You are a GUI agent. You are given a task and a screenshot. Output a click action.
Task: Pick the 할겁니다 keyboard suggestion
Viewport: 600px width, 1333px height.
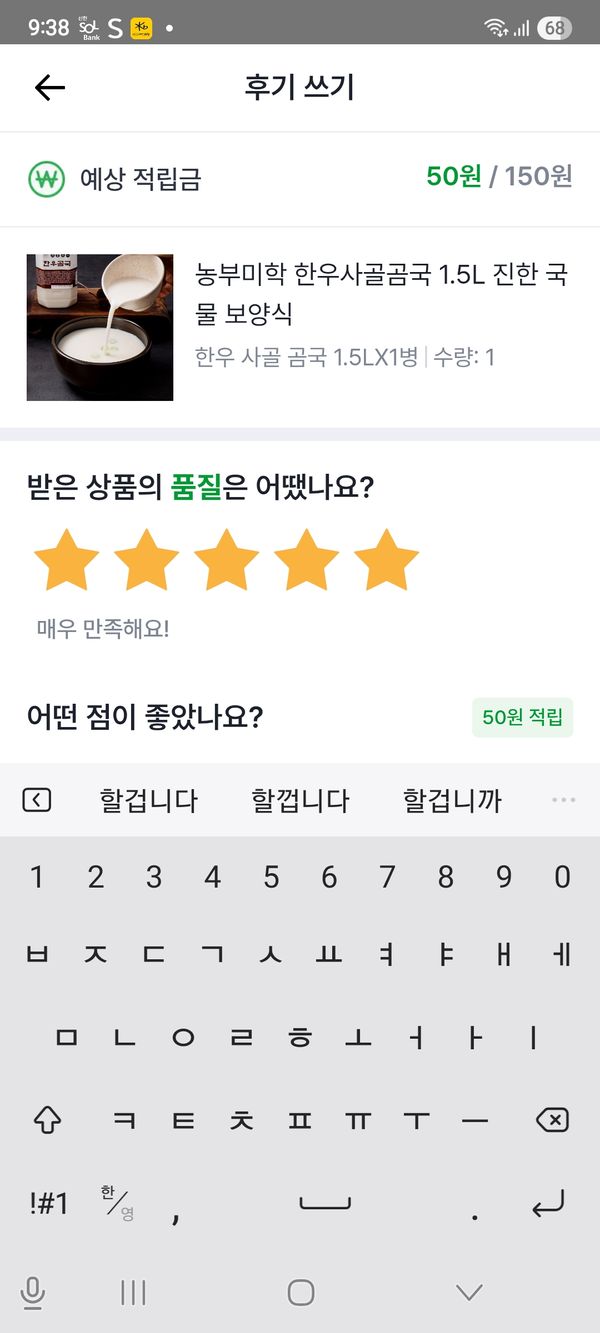[149, 800]
